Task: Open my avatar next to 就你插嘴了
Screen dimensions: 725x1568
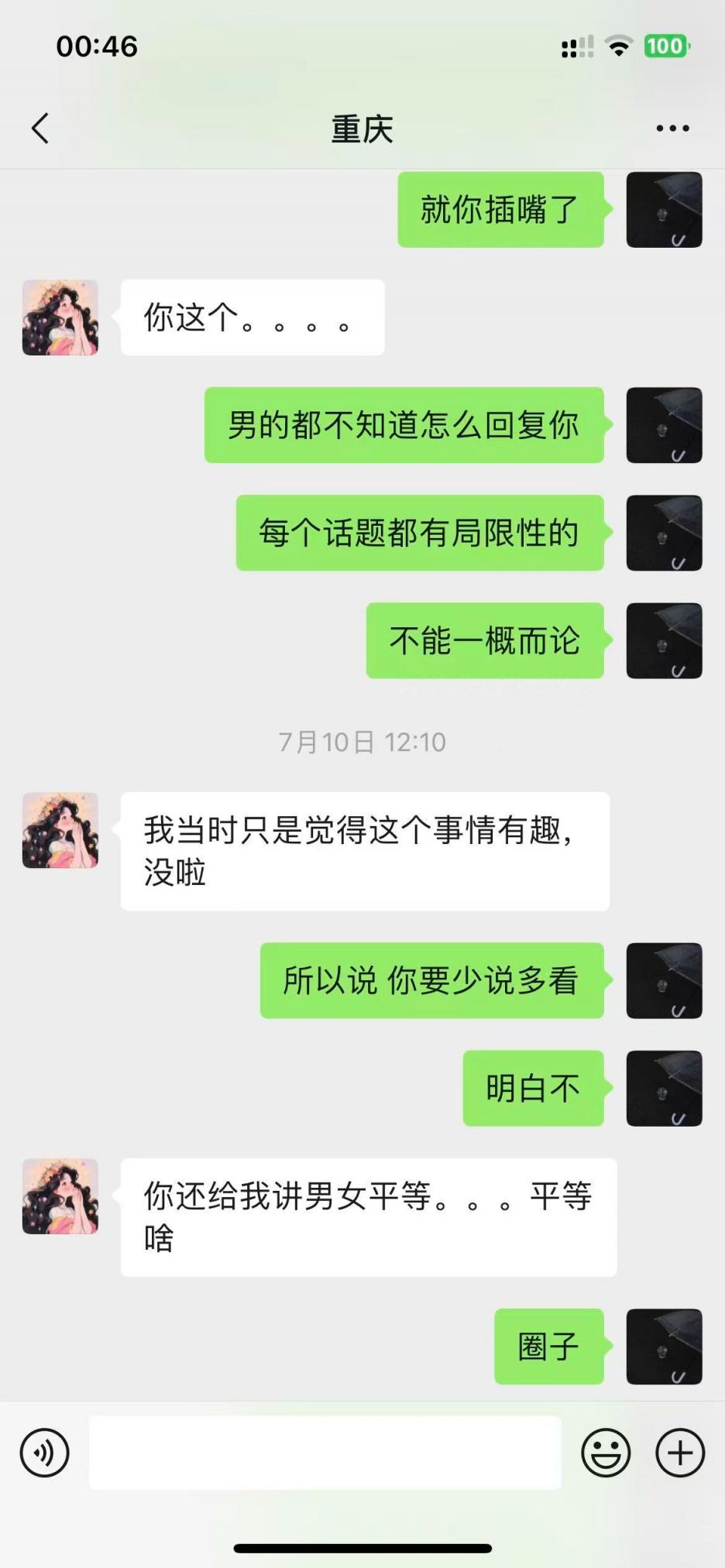Action: coord(664,210)
